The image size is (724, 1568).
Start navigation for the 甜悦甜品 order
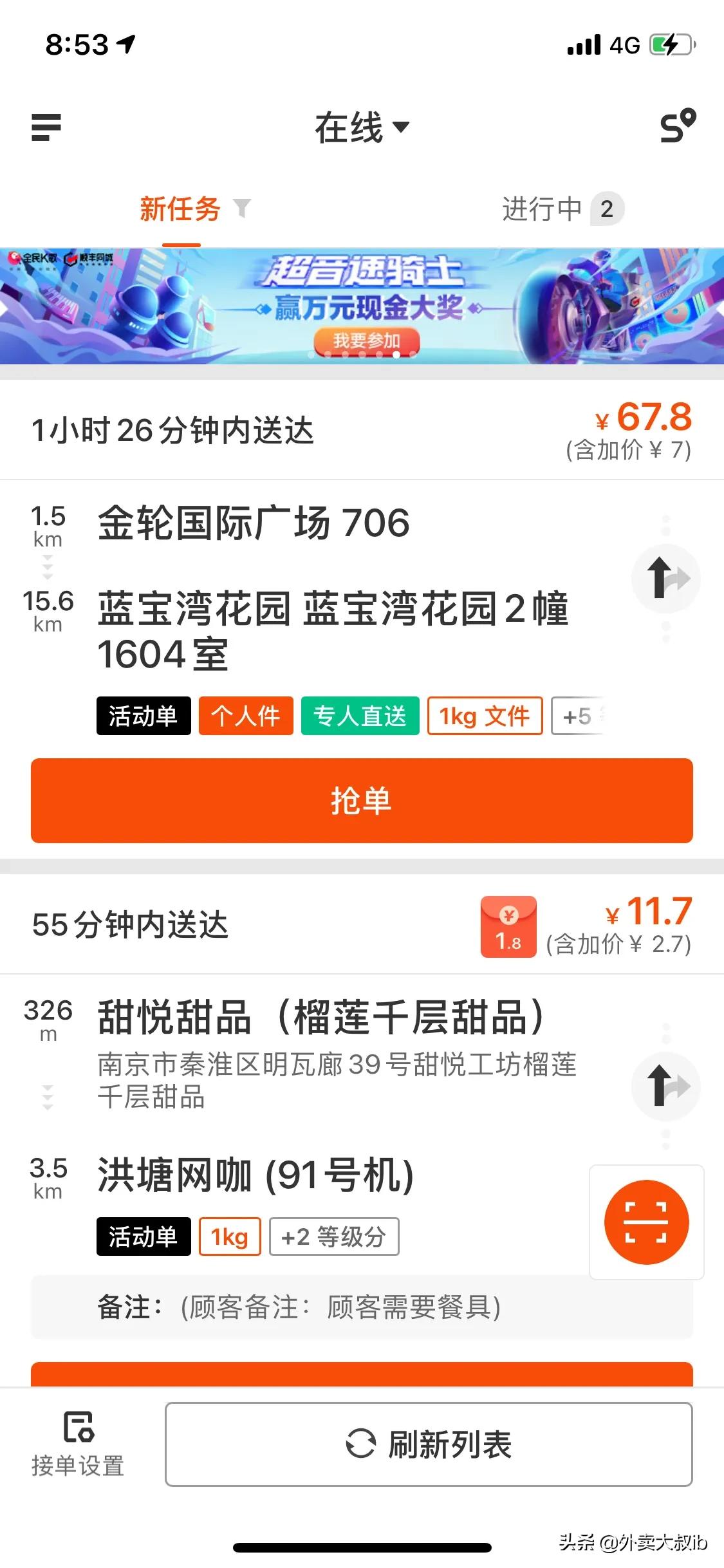666,1085
